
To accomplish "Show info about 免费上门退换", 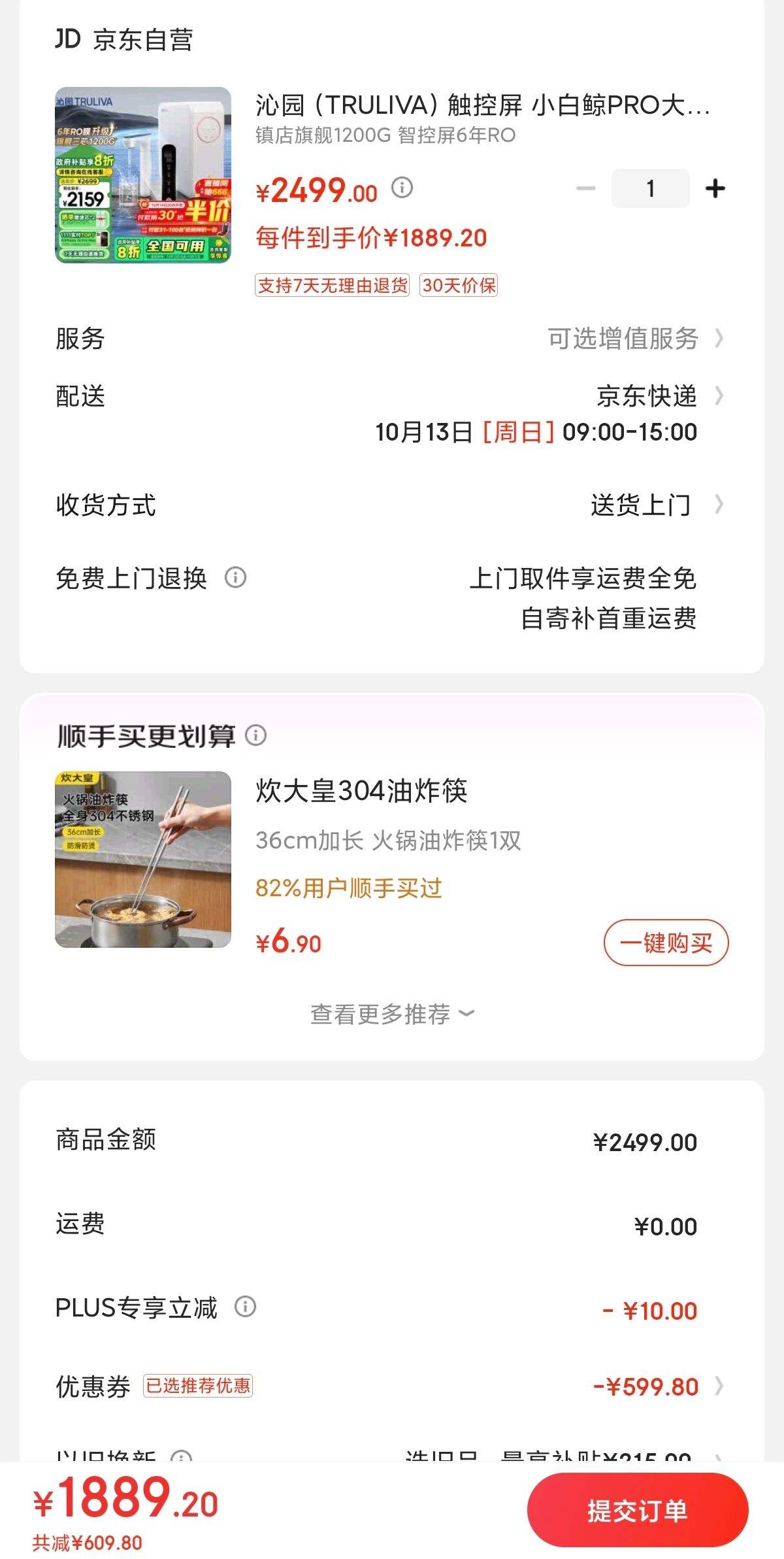I will [235, 578].
